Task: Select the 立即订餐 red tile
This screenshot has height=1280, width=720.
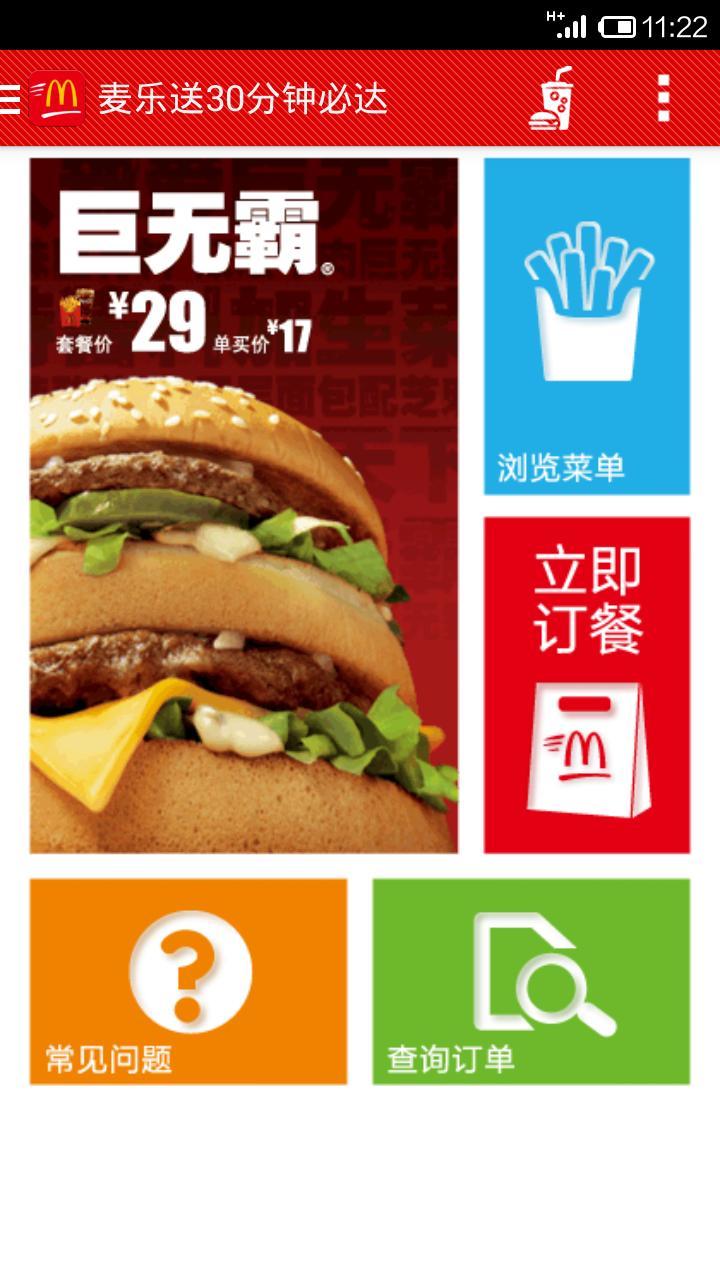Action: click(x=585, y=680)
